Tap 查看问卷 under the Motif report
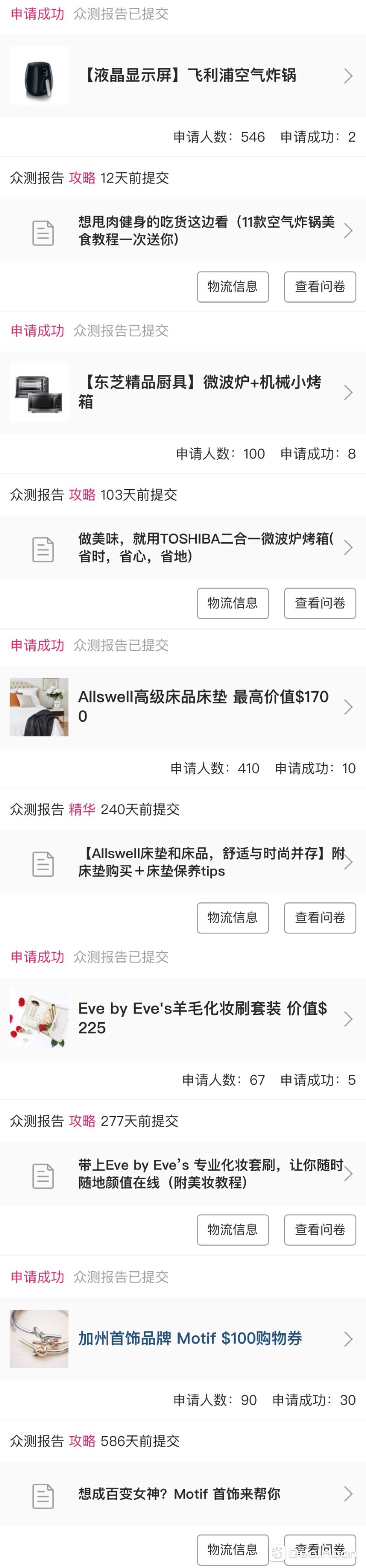366x1568 pixels. [x=320, y=1549]
